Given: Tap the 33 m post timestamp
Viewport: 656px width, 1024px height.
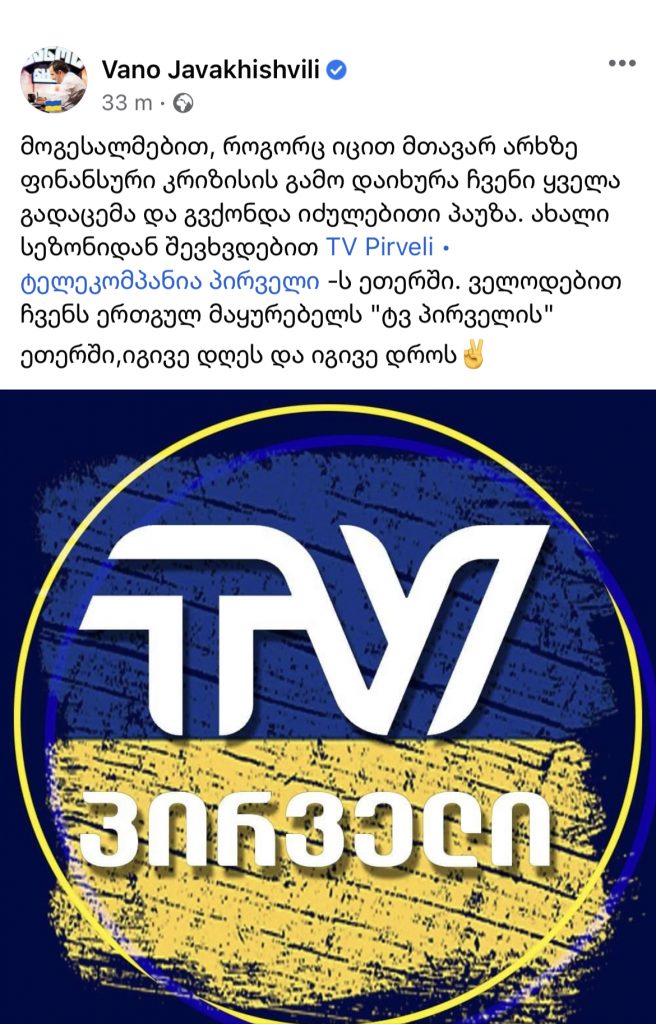Looking at the screenshot, I should [x=126, y=102].
